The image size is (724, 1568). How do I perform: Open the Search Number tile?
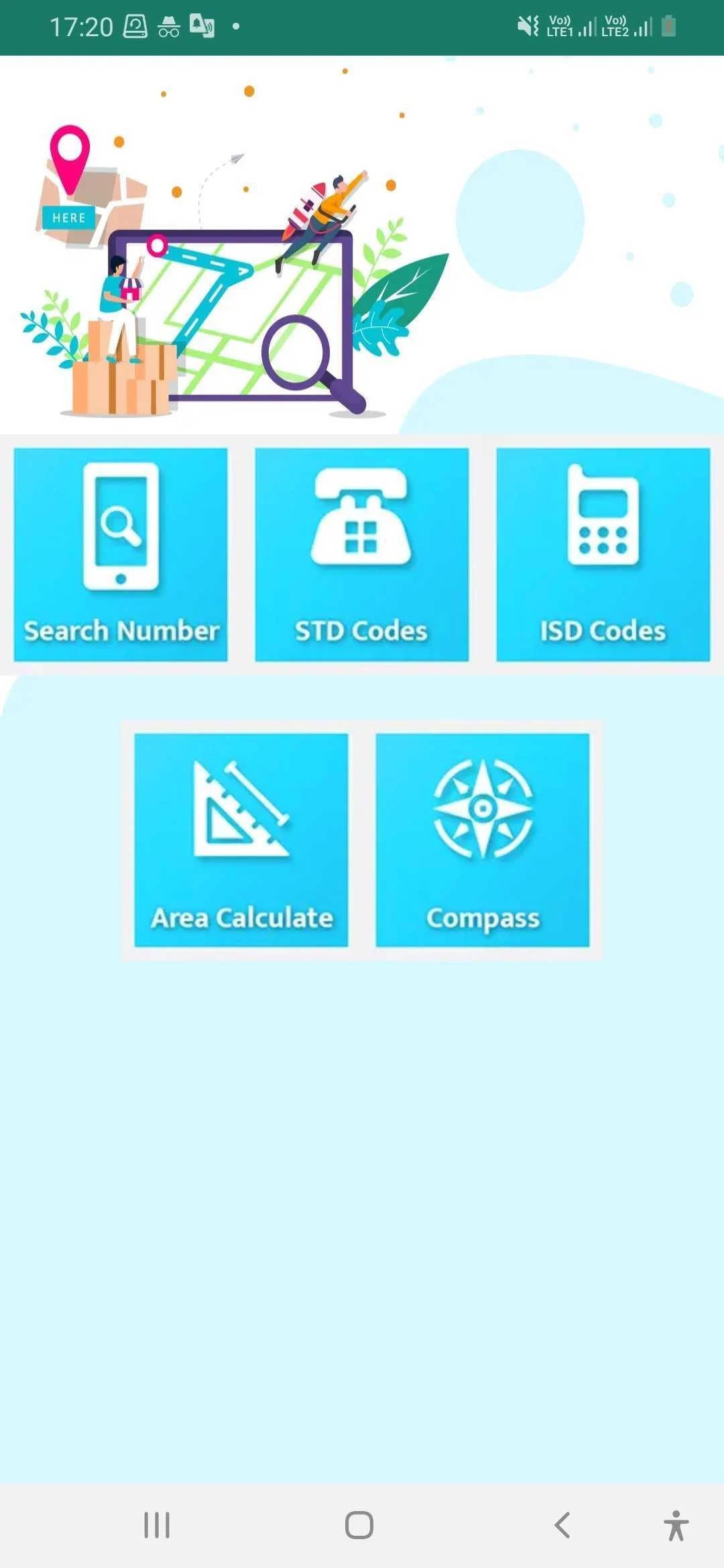point(121,555)
